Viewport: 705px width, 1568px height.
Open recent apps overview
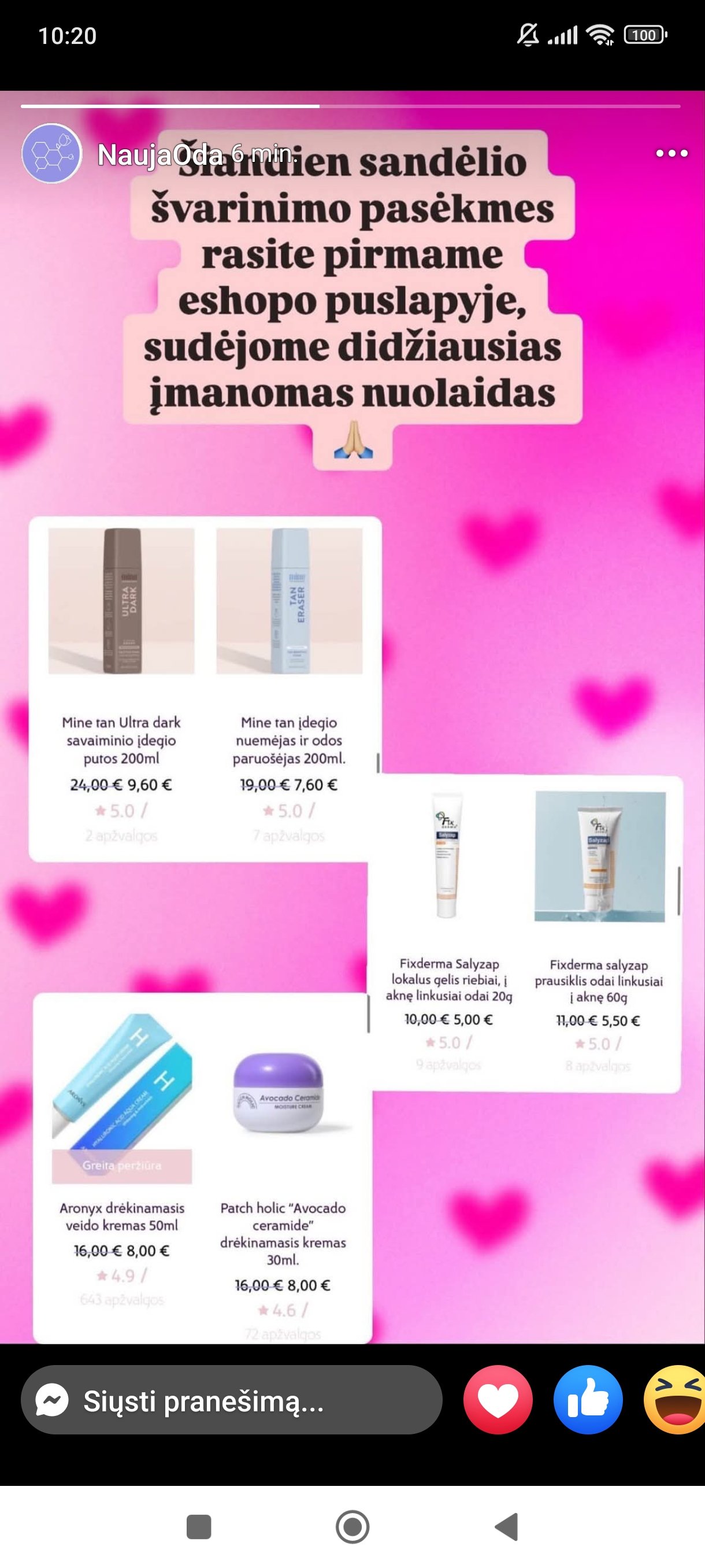[198, 1526]
